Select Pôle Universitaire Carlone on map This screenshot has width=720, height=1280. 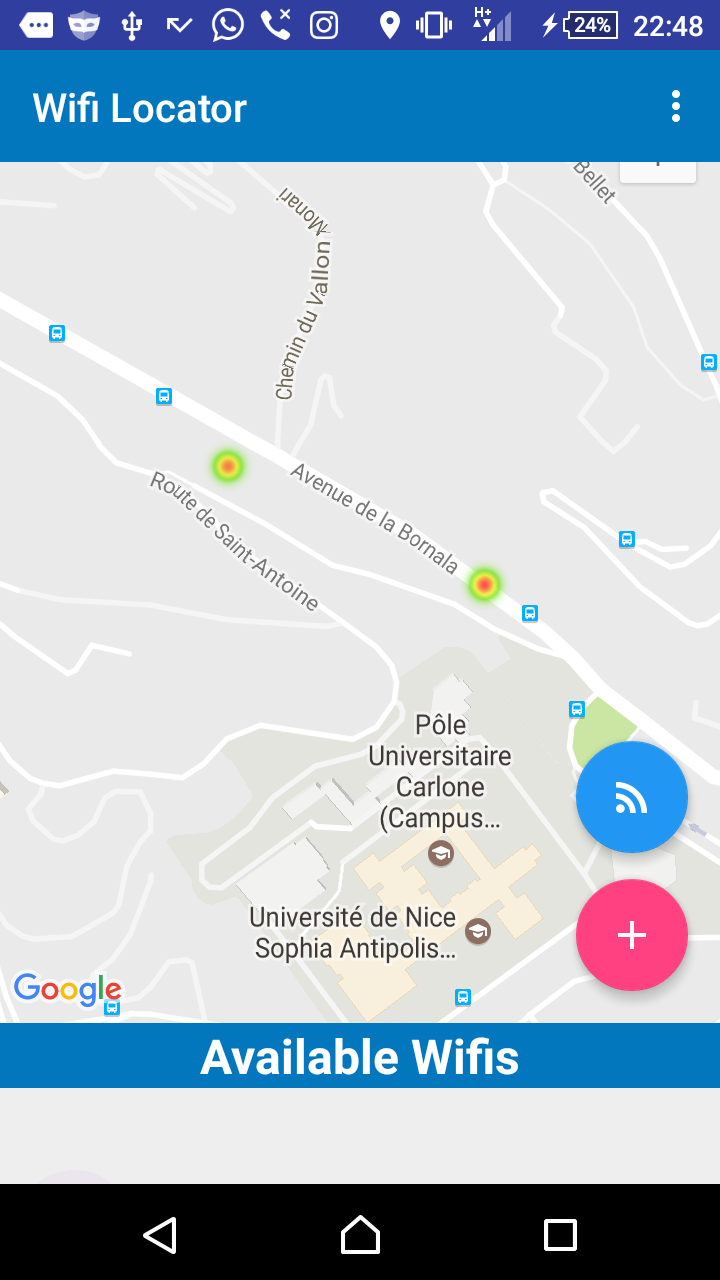[x=440, y=853]
